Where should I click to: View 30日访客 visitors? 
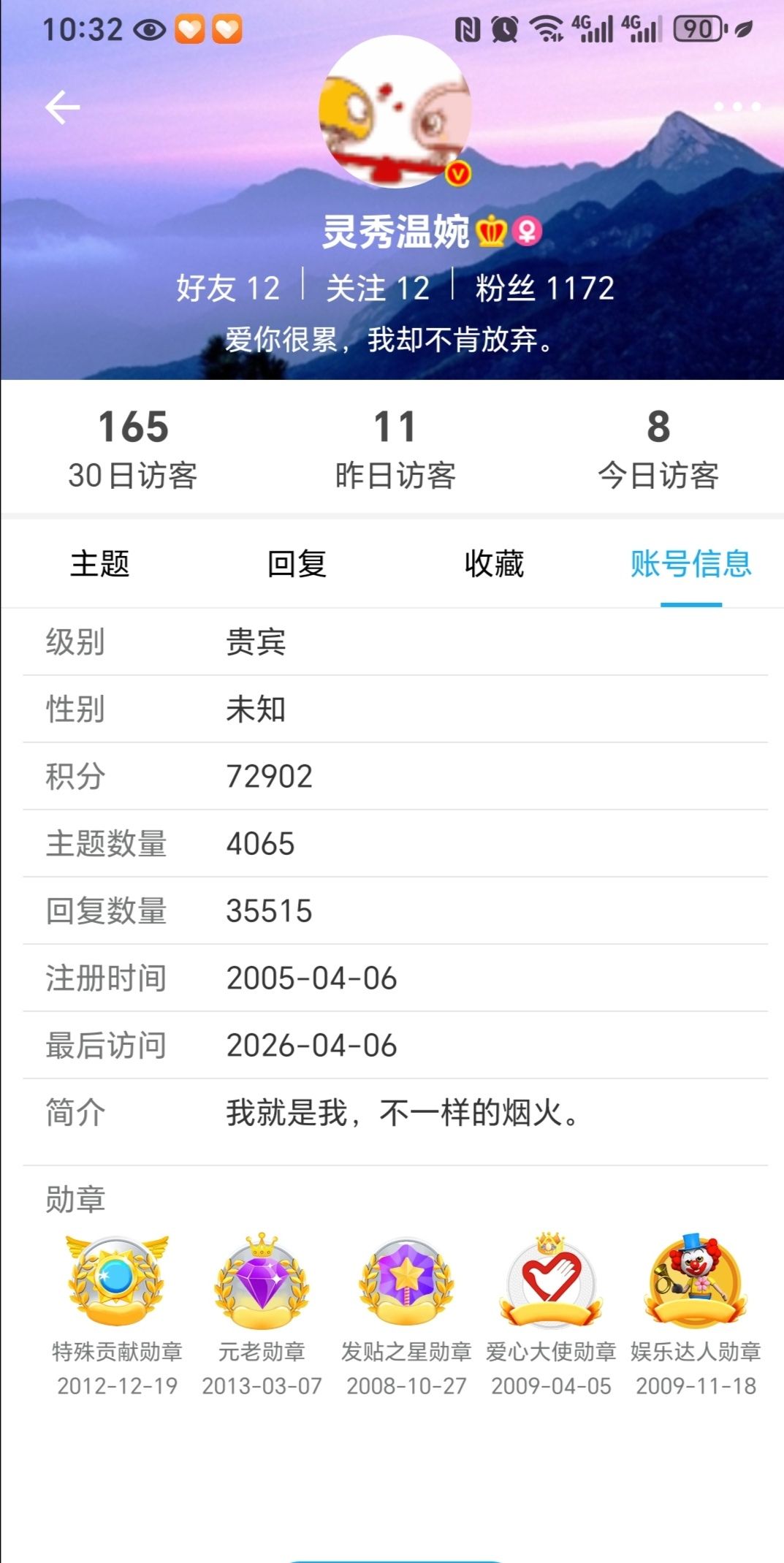pos(133,447)
